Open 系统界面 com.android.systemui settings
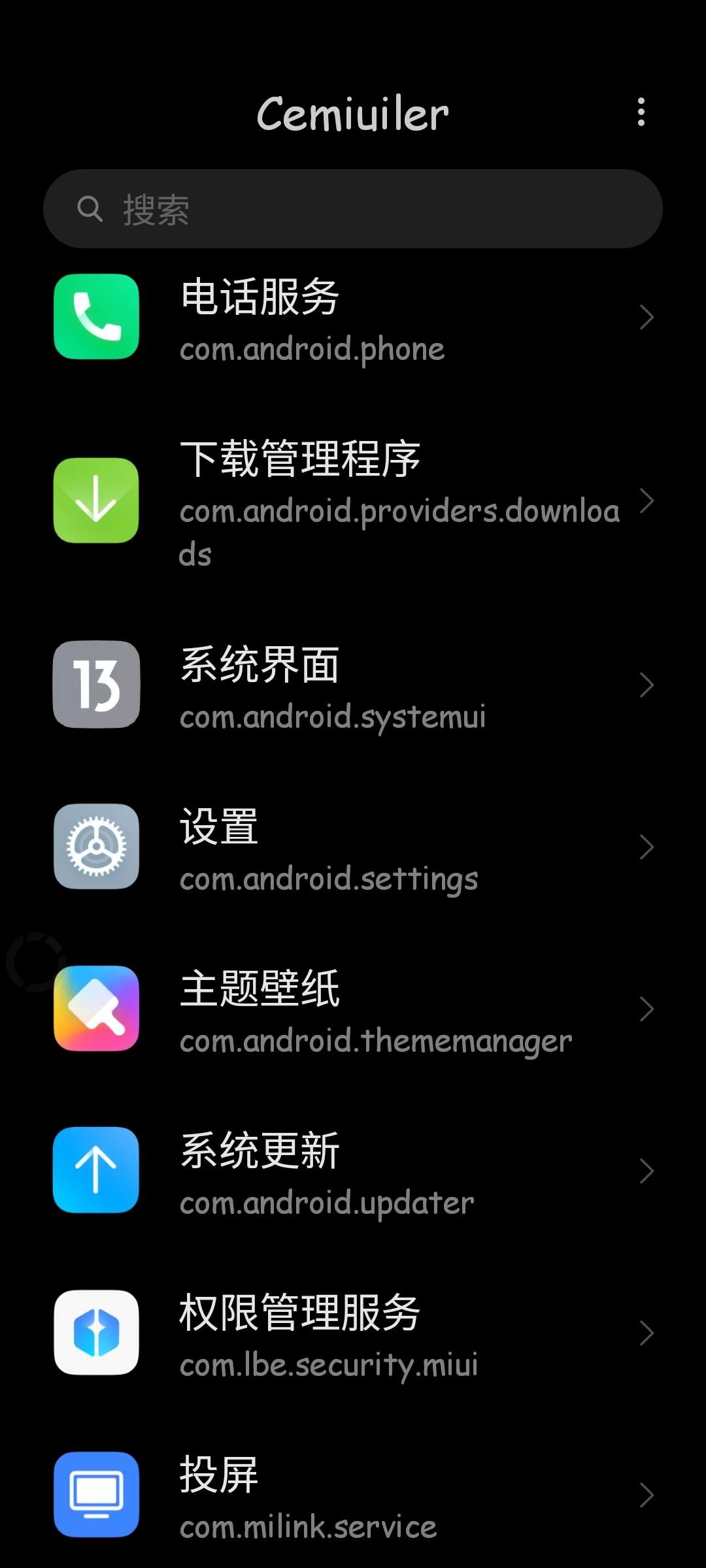The height and width of the screenshot is (1568, 706). [x=353, y=685]
